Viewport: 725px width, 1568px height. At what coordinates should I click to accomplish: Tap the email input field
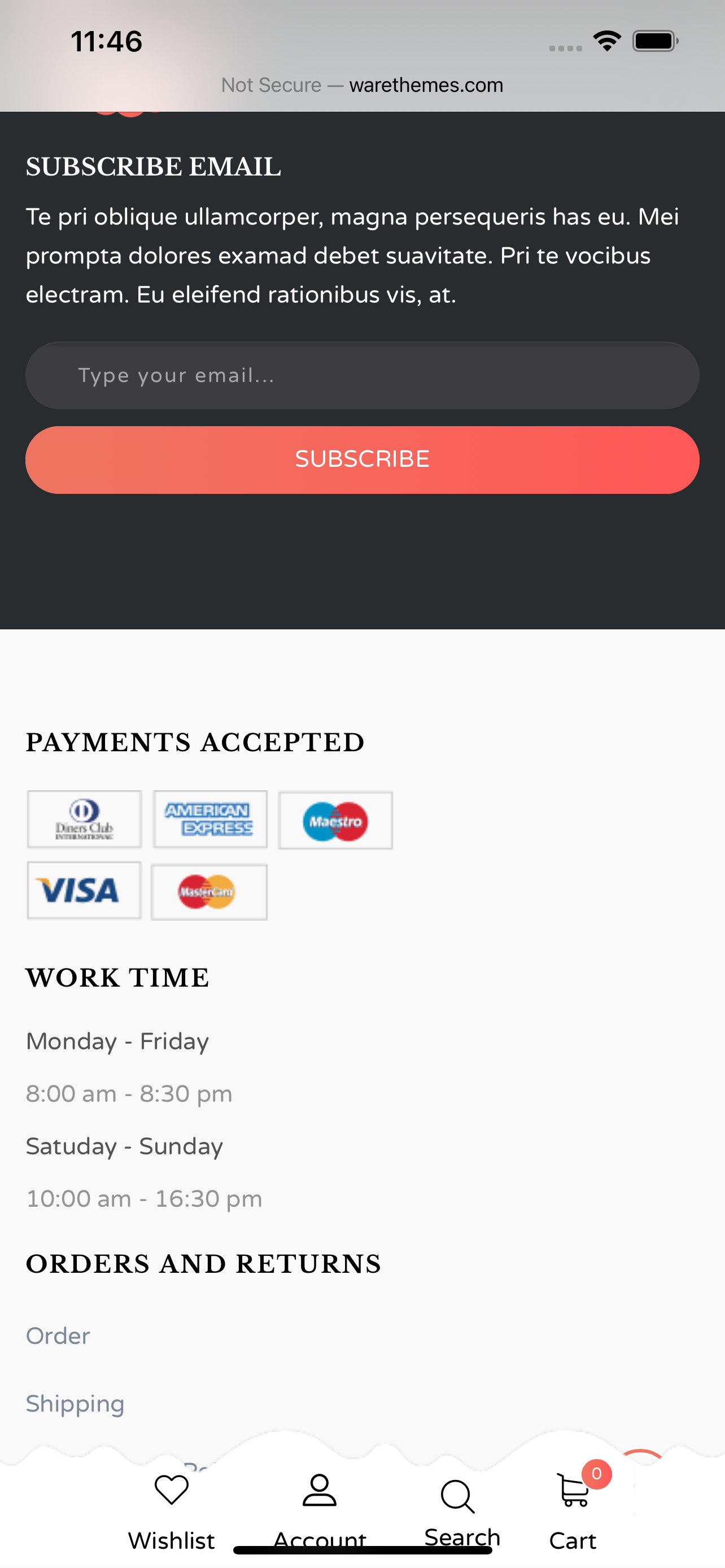pos(361,375)
